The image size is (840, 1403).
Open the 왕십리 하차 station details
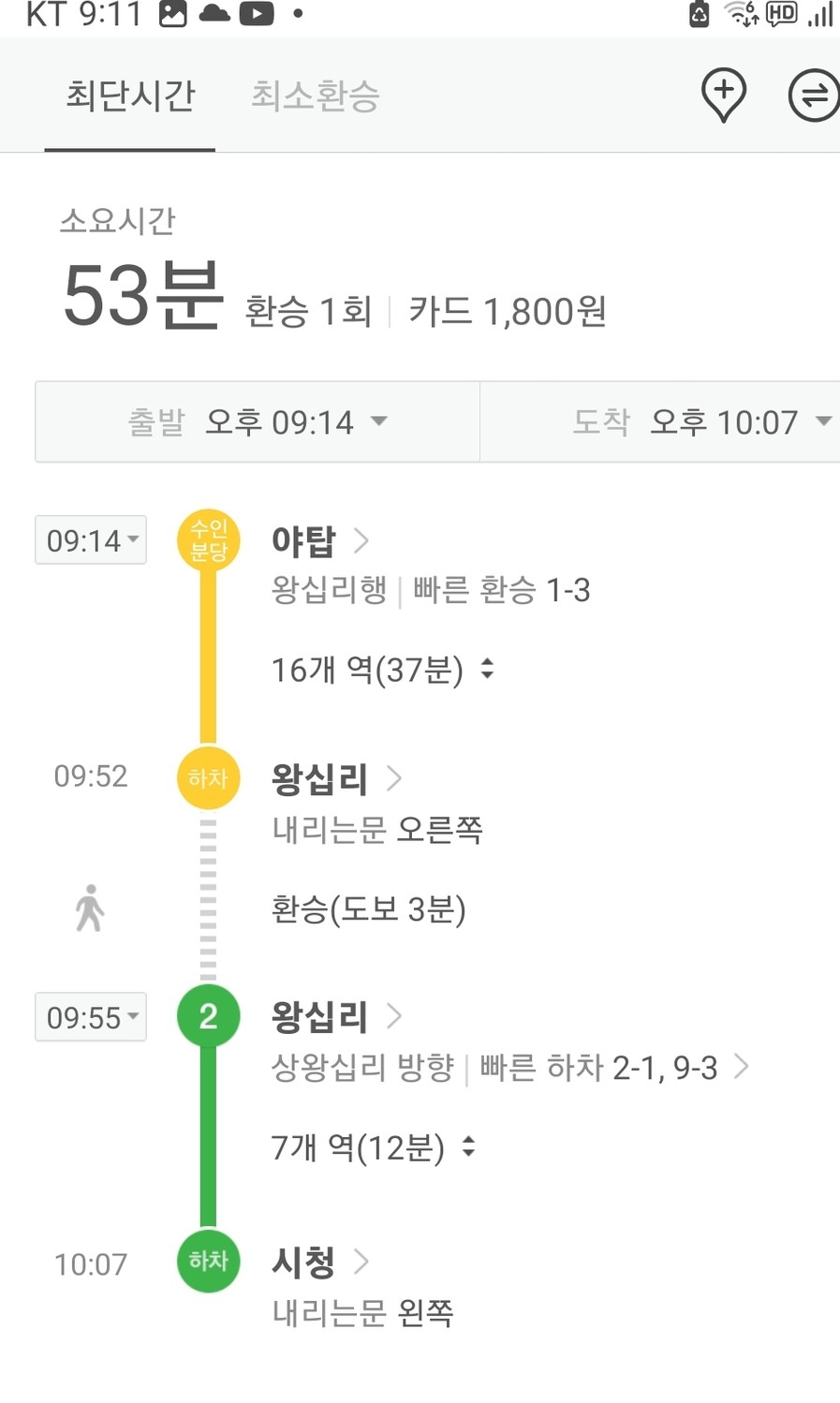tap(336, 778)
